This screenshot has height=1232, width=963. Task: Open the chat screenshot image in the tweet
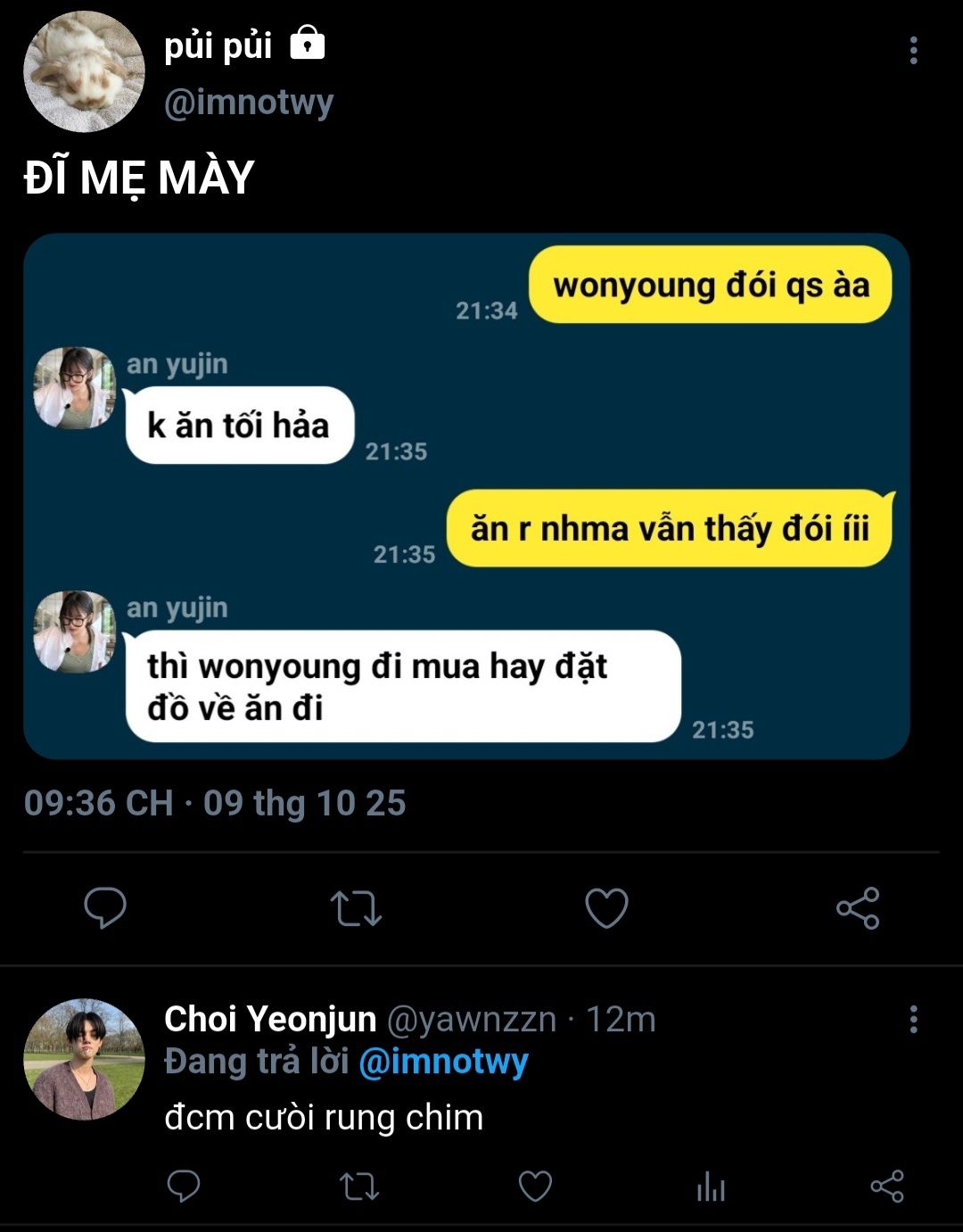click(x=466, y=496)
